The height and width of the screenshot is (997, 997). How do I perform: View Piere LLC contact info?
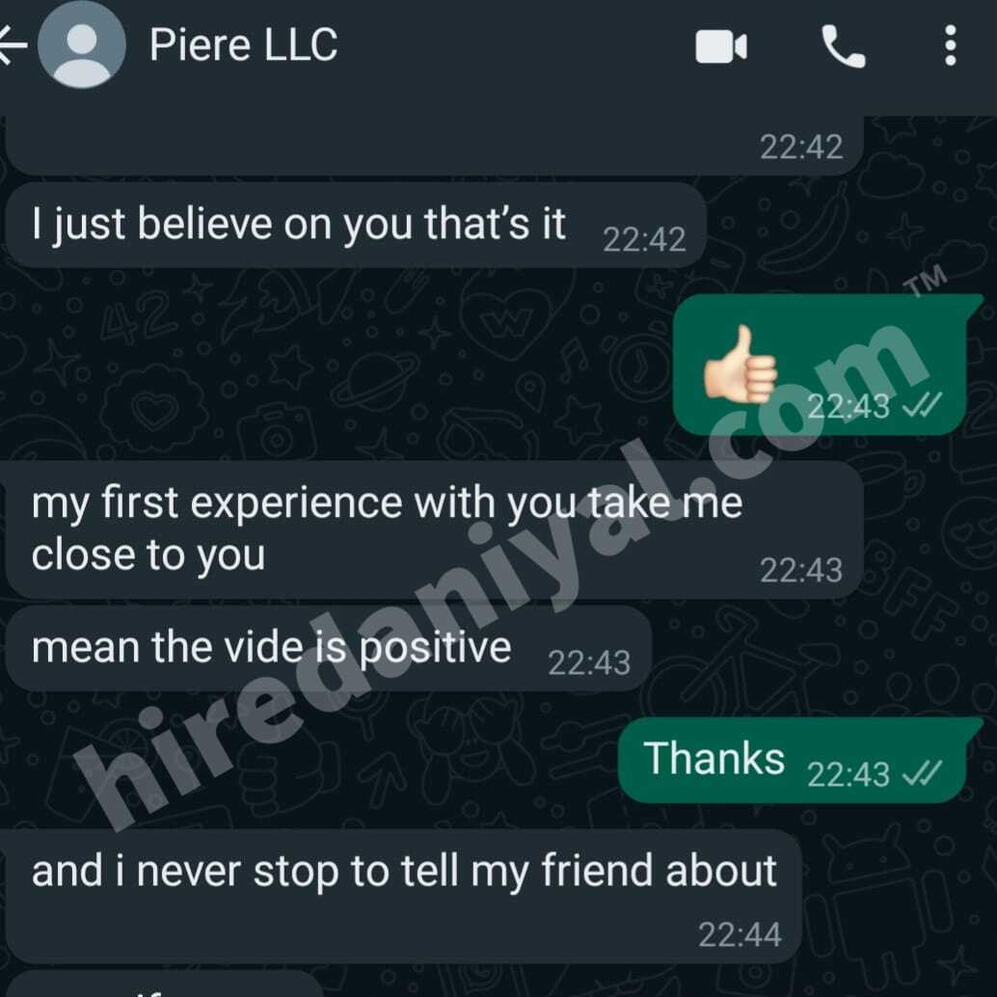243,46
